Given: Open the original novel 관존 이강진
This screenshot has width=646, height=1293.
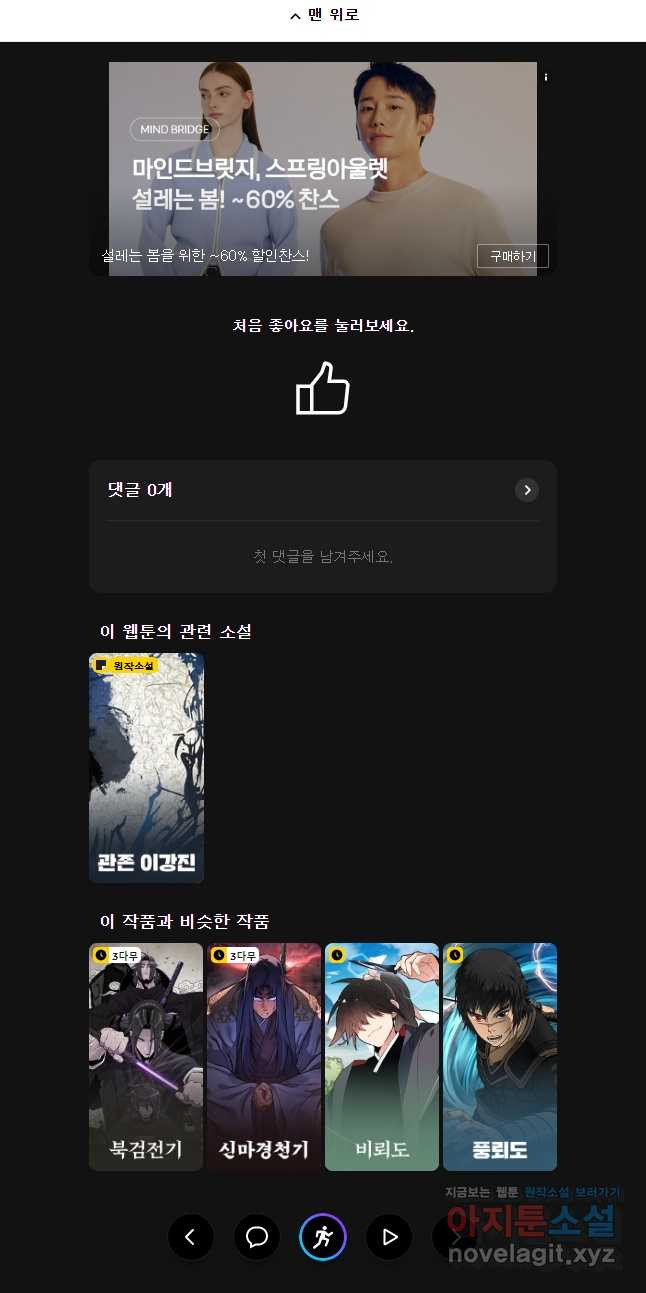Looking at the screenshot, I should coord(146,768).
